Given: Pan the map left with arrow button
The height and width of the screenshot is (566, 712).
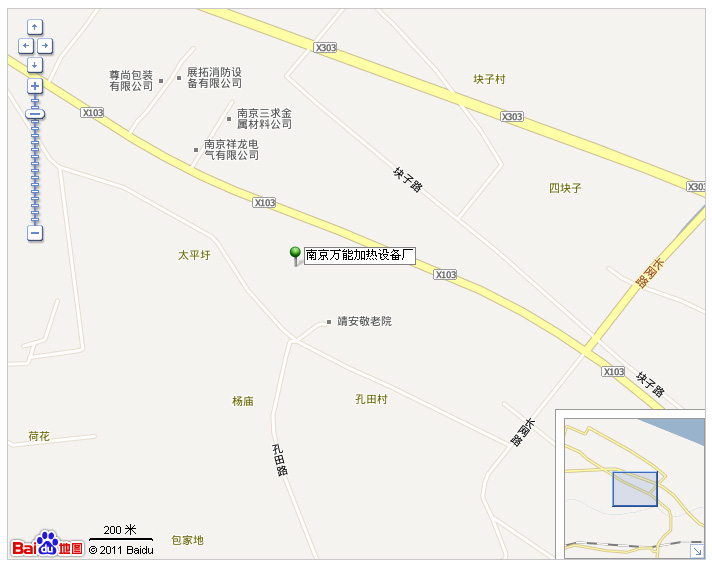Looking at the screenshot, I should click(x=26, y=46).
